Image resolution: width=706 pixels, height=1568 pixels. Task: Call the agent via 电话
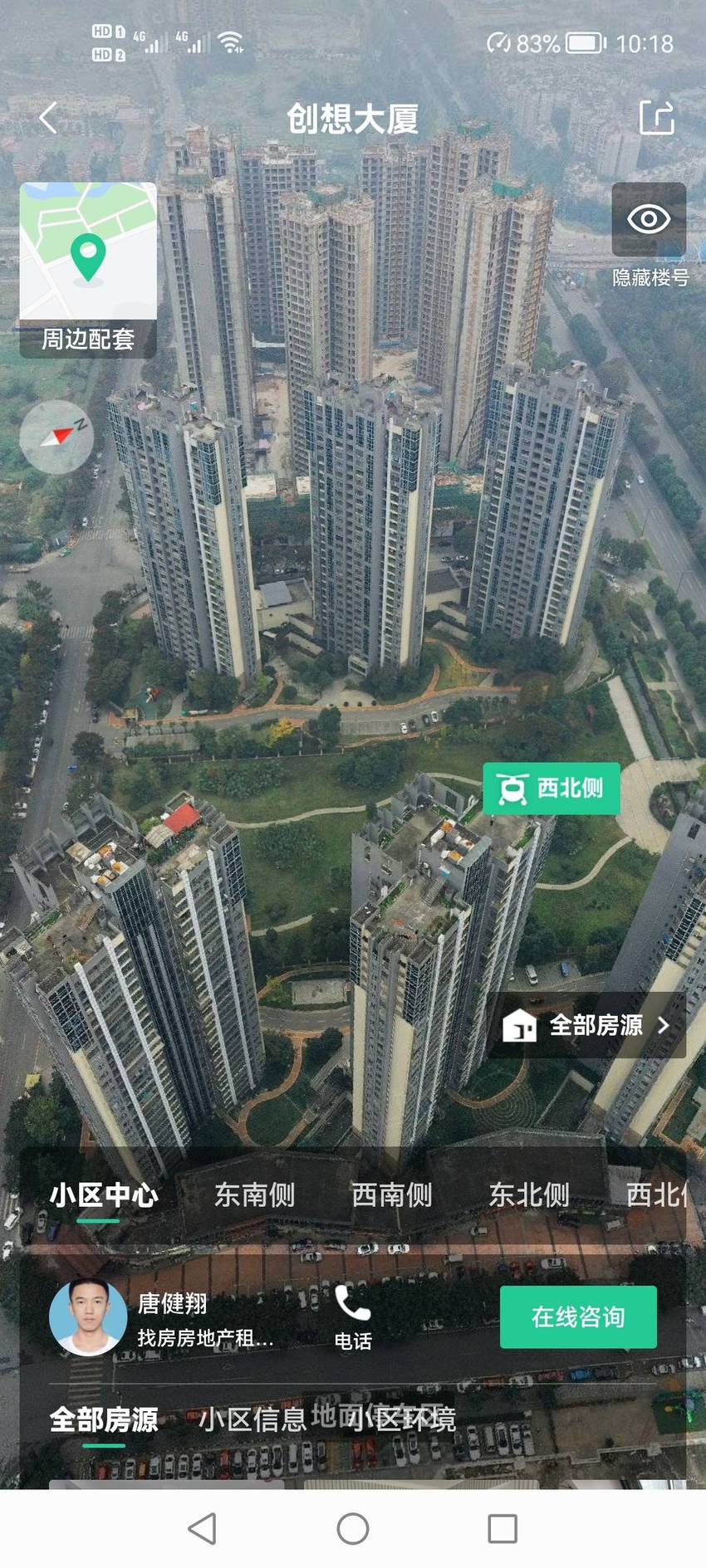353,1317
